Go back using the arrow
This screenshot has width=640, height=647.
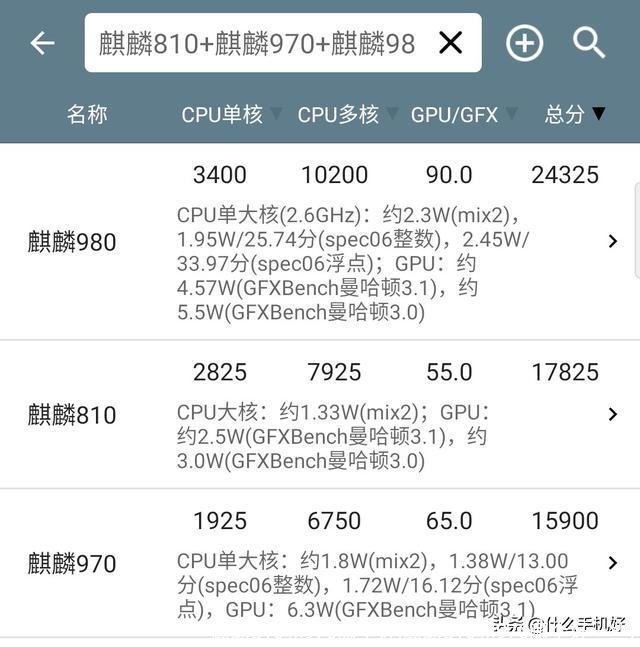click(42, 43)
